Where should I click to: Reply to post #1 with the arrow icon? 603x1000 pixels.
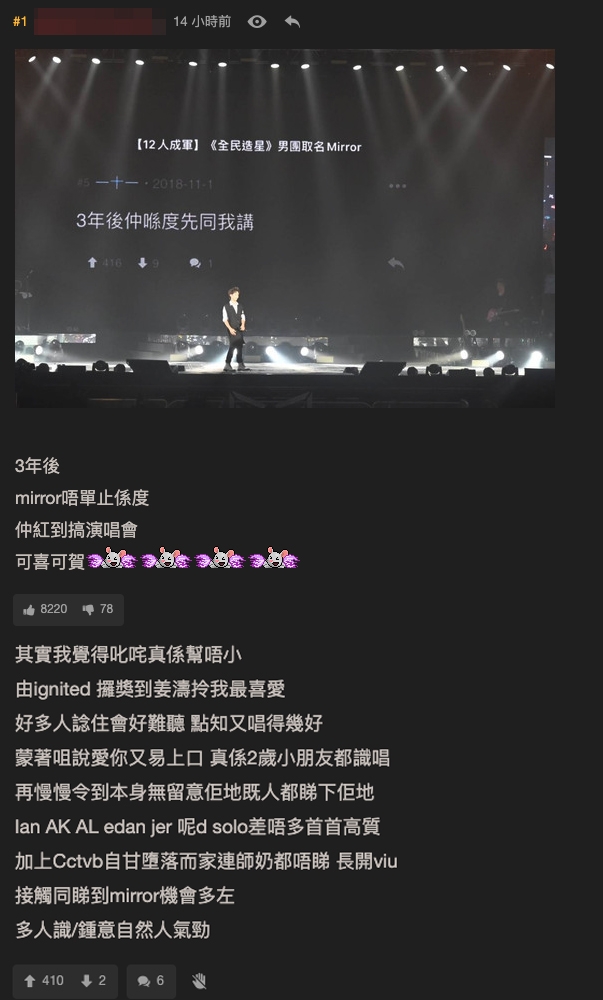coord(292,21)
